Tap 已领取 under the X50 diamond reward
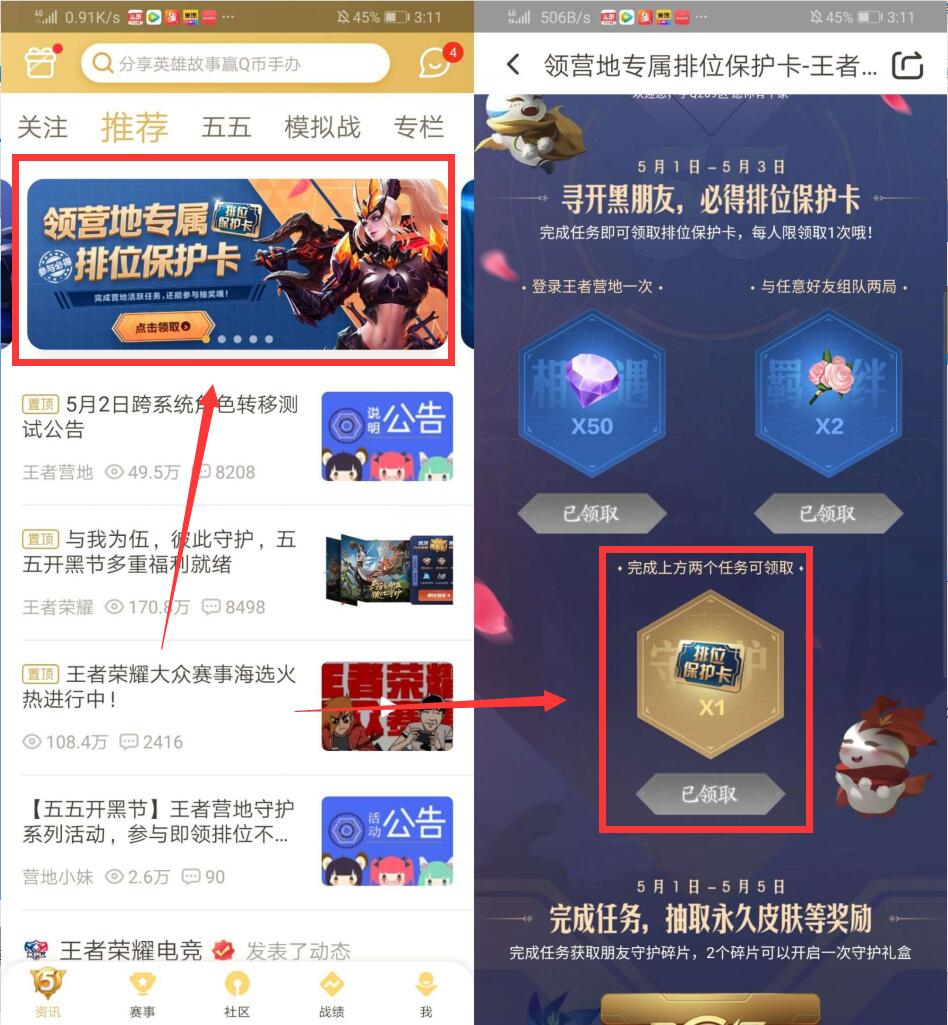Viewport: 948px width, 1025px height. click(x=591, y=514)
